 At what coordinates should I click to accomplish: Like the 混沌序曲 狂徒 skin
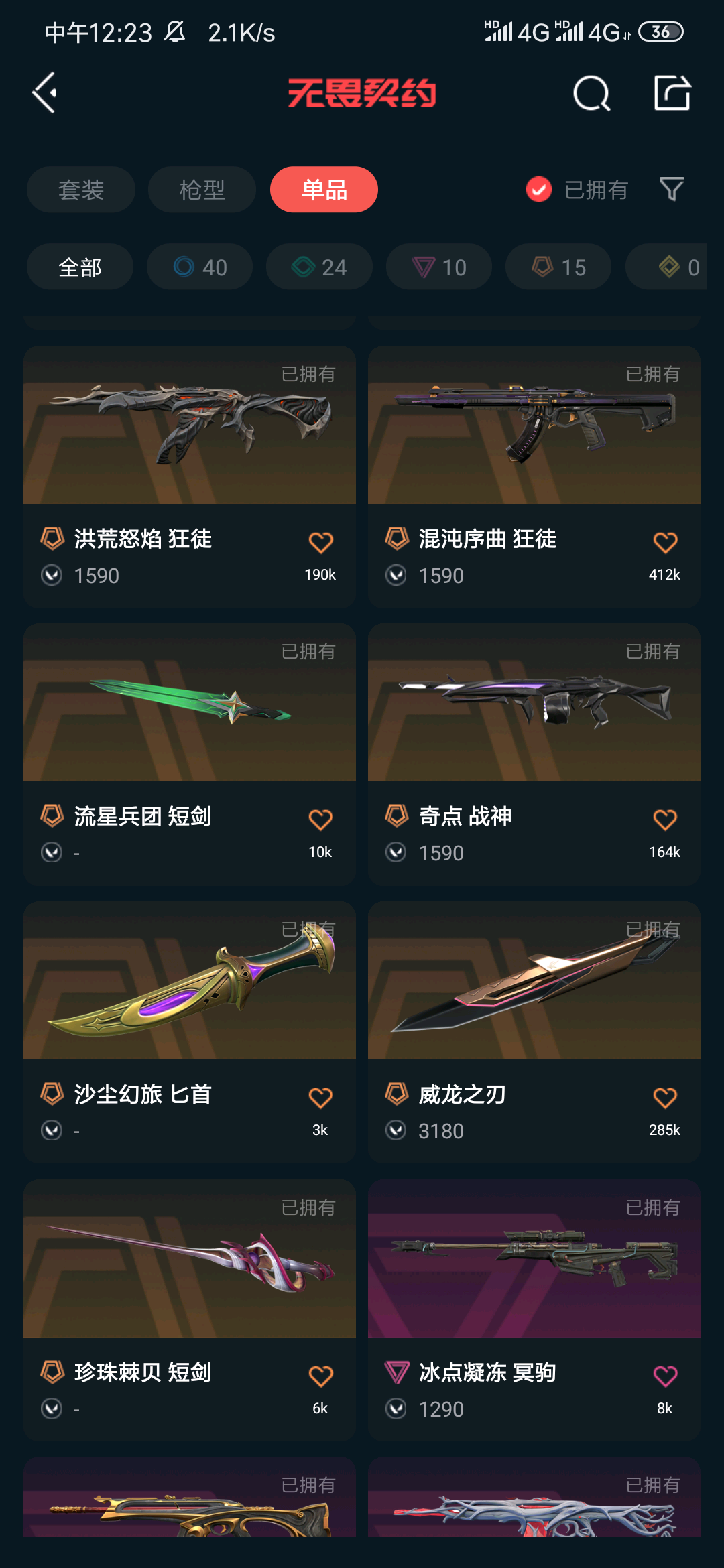tap(665, 543)
